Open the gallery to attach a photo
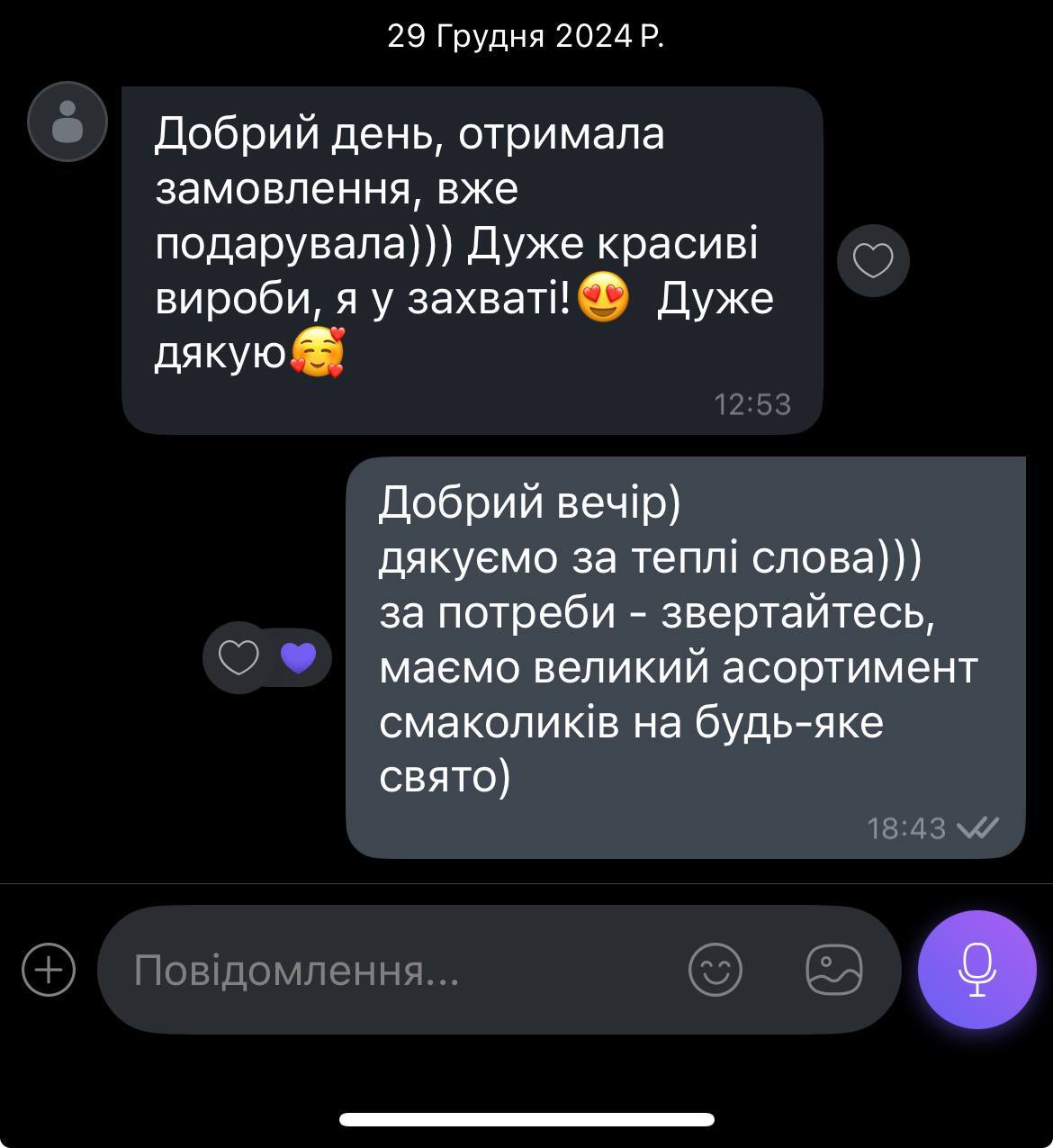Viewport: 1053px width, 1148px height. [834, 970]
